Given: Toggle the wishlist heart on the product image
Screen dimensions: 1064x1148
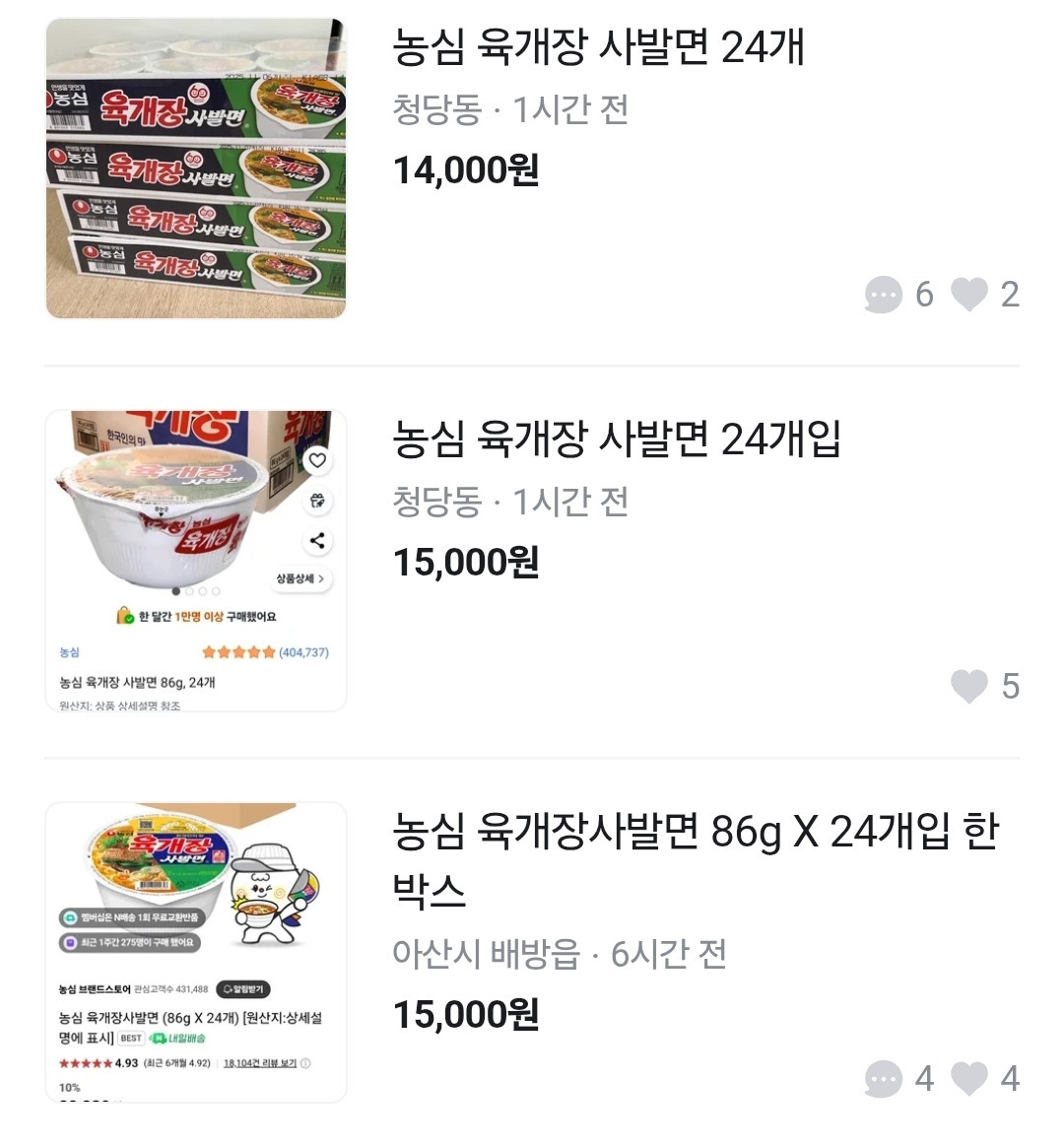Looking at the screenshot, I should tap(316, 458).
